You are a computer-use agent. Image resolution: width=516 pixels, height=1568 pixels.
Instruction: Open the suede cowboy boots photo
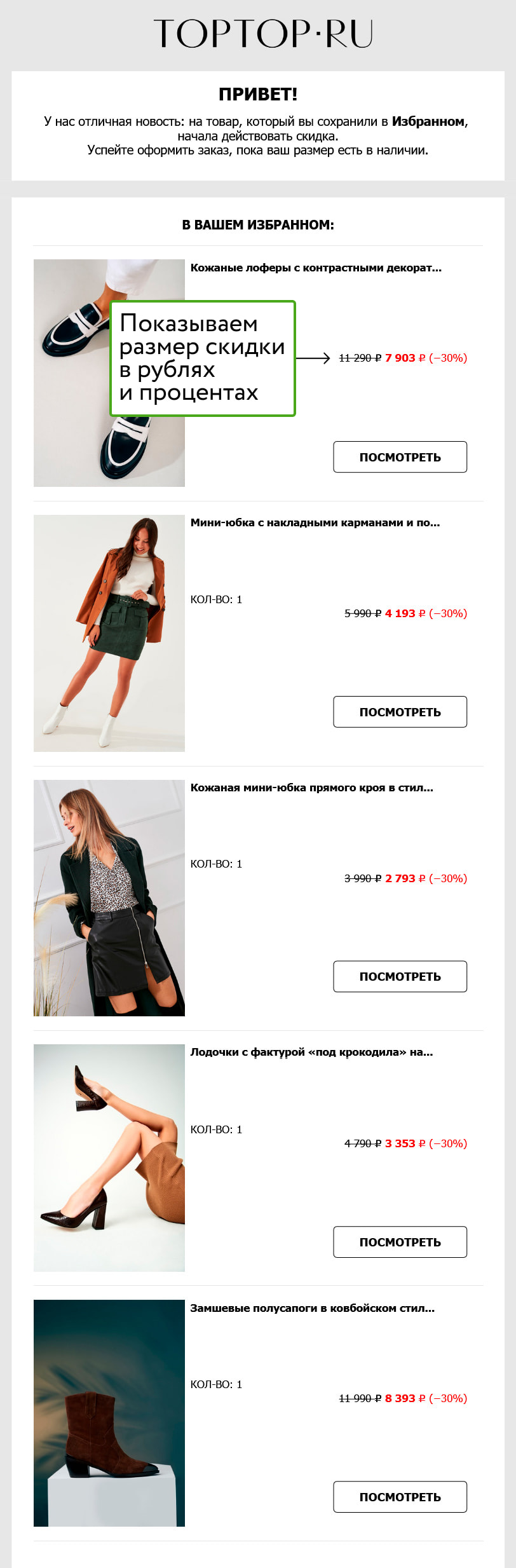[109, 1413]
